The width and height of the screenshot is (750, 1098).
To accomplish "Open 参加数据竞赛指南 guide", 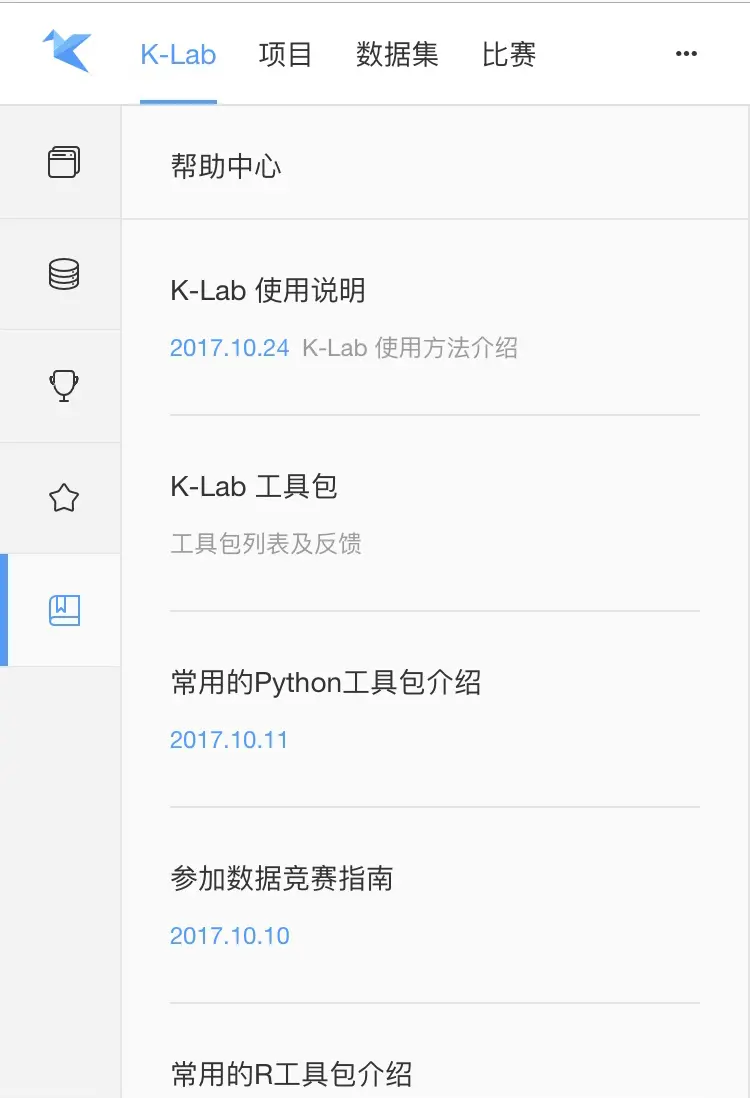I will pos(282,879).
